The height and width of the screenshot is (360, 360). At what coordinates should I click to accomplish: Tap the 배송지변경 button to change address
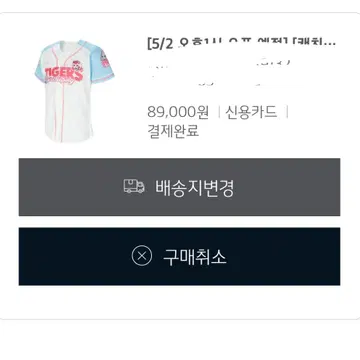[179, 187]
